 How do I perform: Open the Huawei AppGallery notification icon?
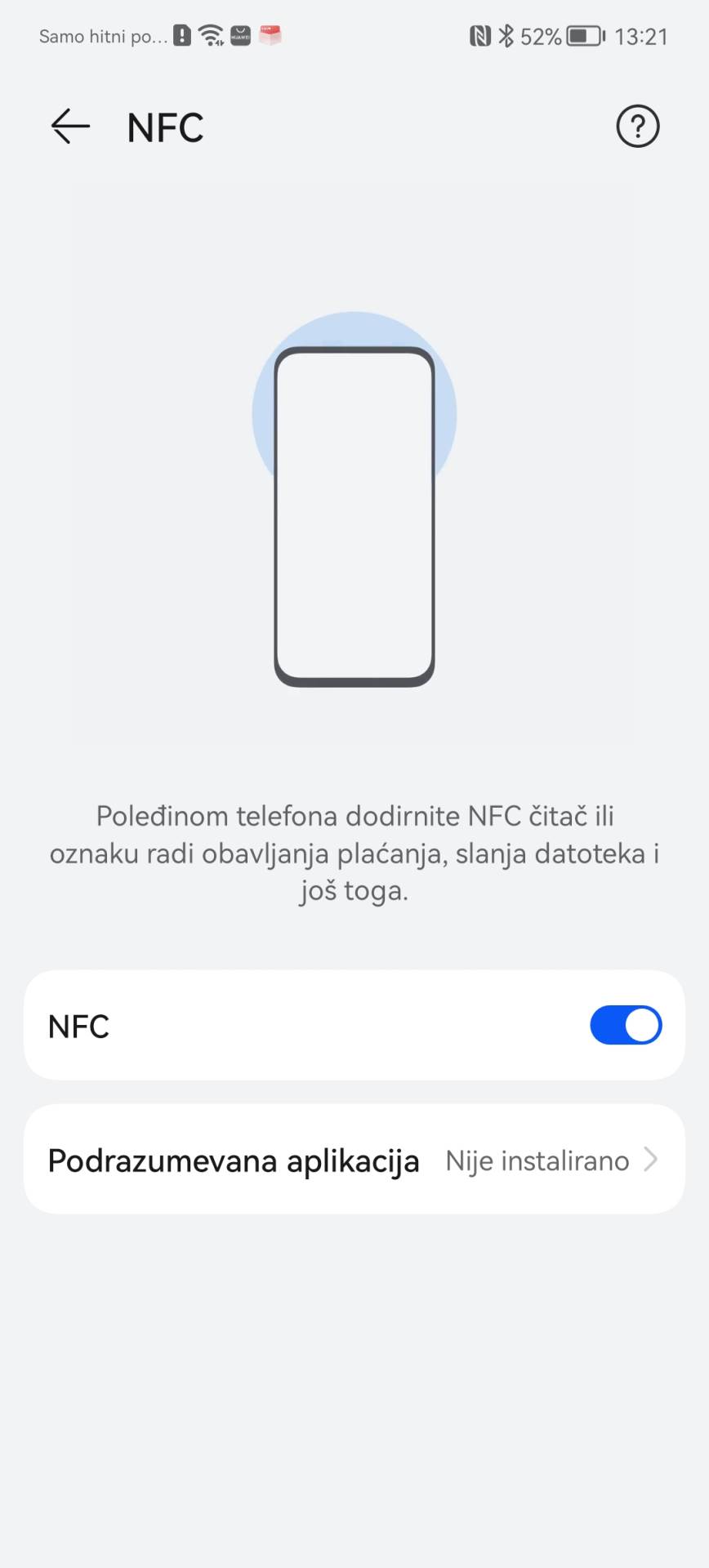[x=239, y=34]
